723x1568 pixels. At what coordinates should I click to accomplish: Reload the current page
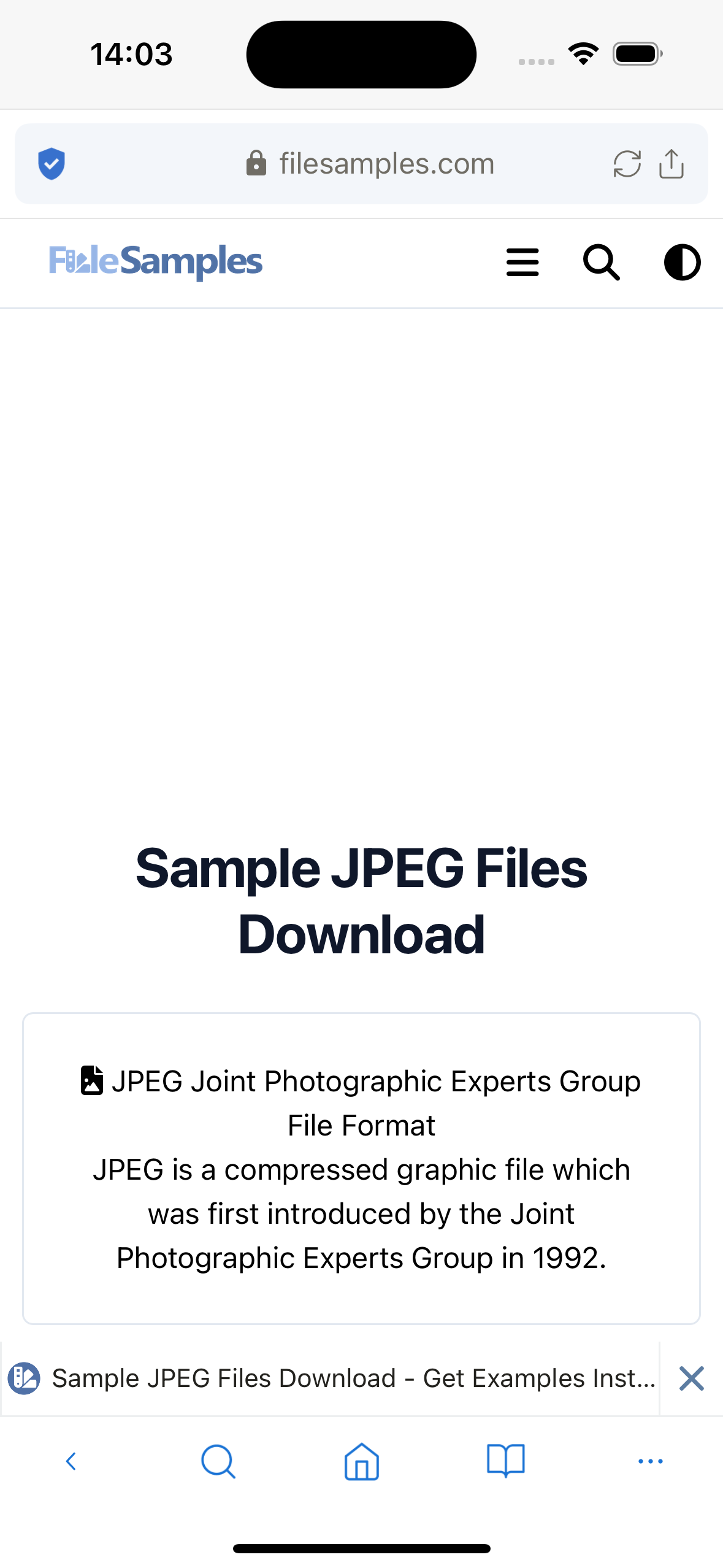627,164
